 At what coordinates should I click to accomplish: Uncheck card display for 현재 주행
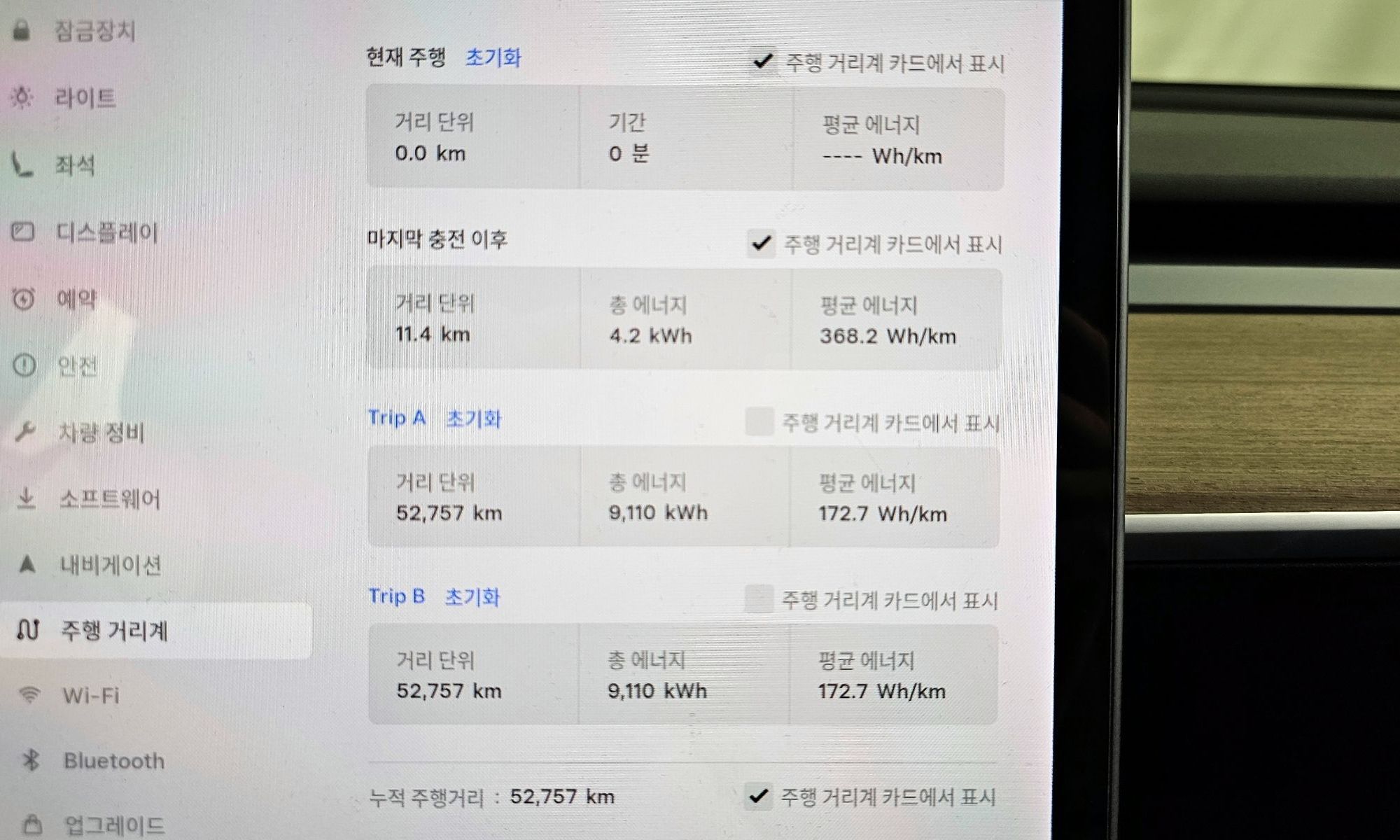[762, 62]
